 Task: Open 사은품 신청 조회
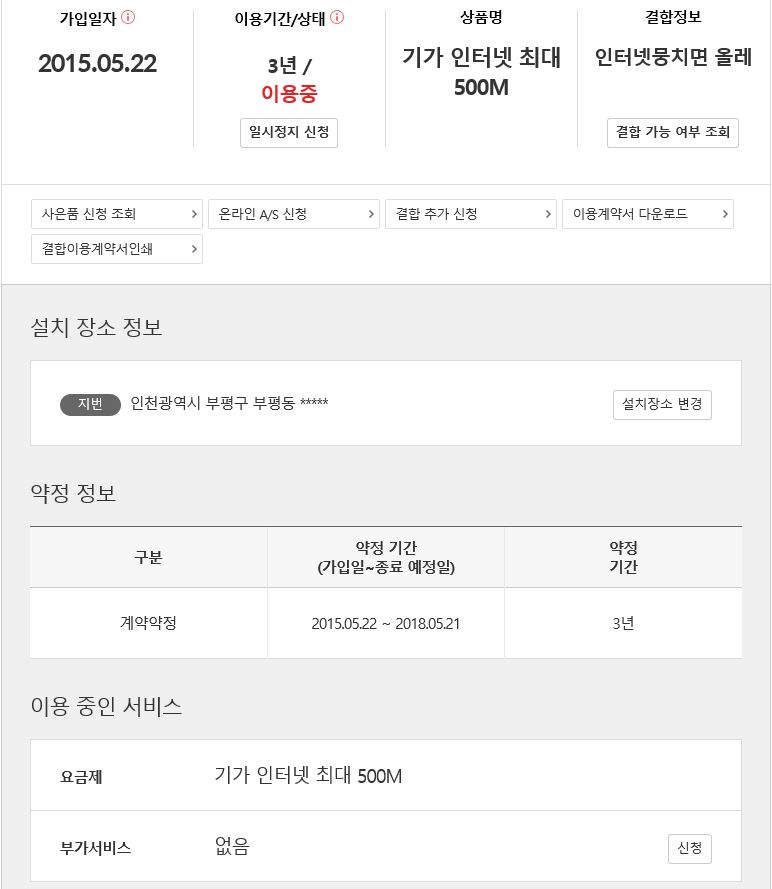click(116, 214)
